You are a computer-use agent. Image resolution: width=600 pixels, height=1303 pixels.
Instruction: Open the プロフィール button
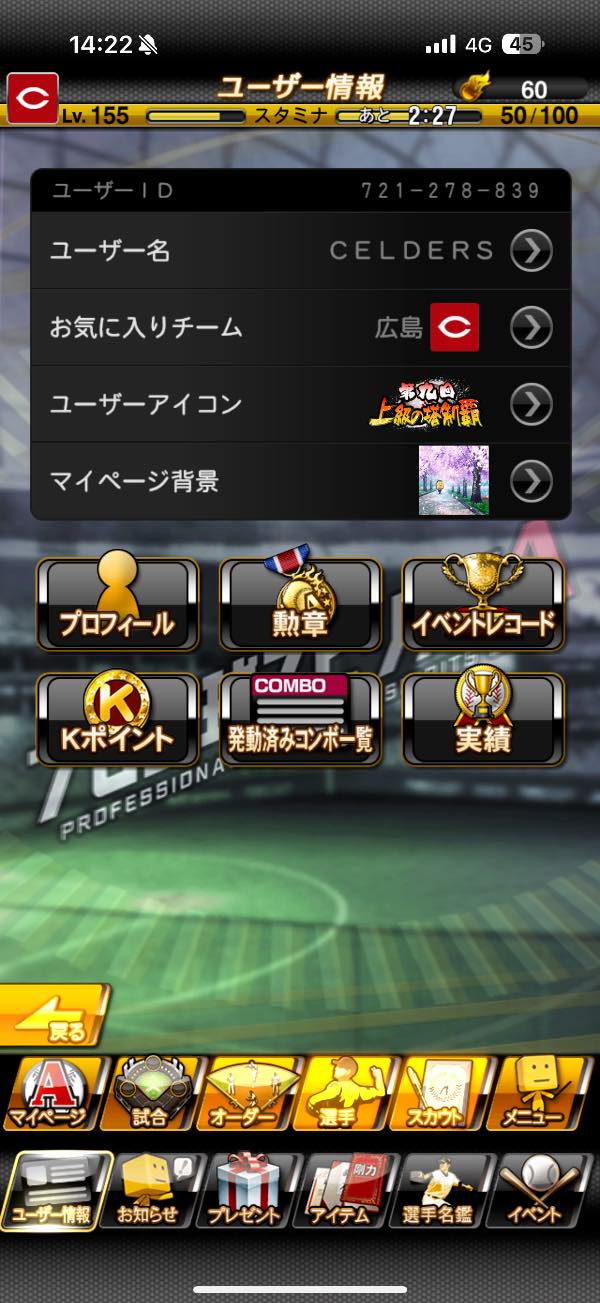pyautogui.click(x=117, y=605)
